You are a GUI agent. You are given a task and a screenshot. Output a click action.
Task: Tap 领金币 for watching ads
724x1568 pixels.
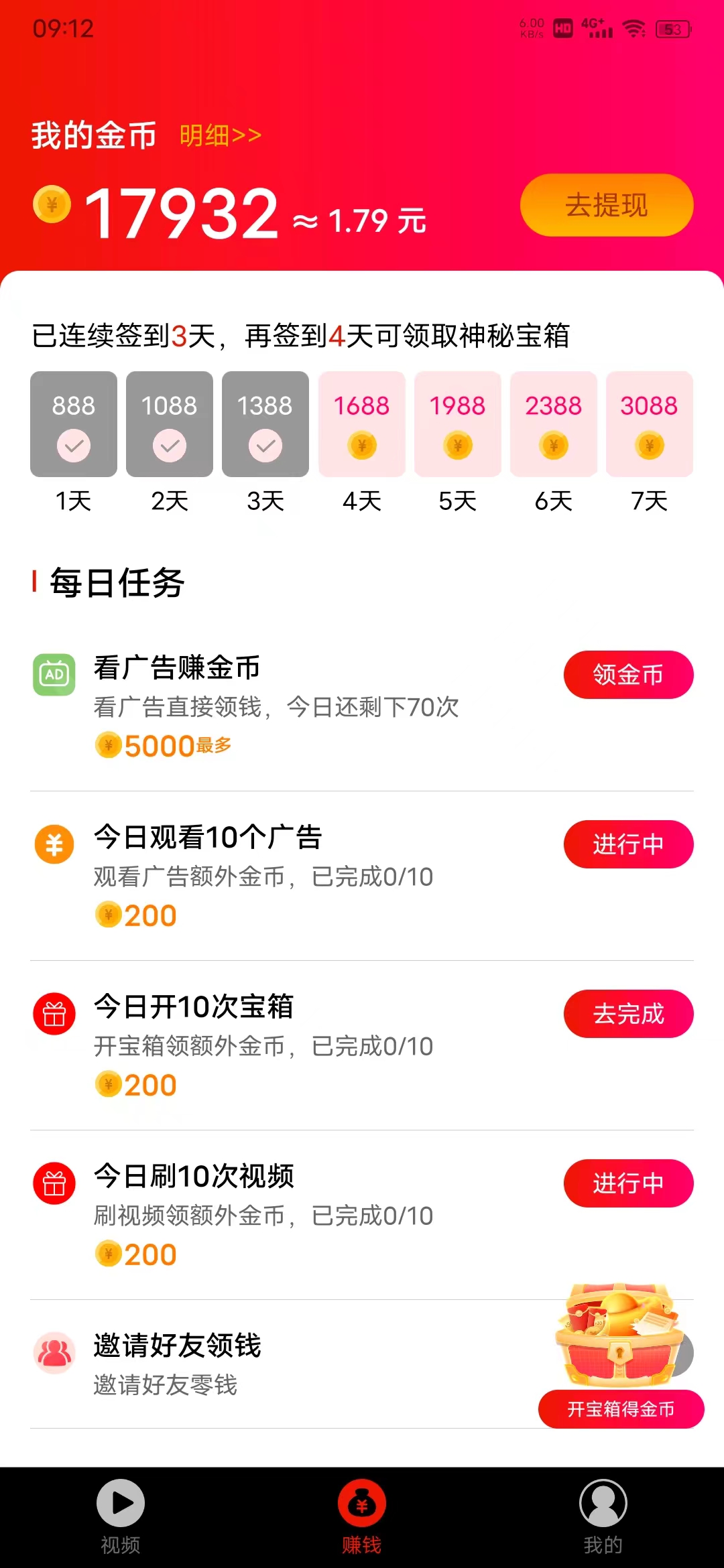pyautogui.click(x=628, y=675)
